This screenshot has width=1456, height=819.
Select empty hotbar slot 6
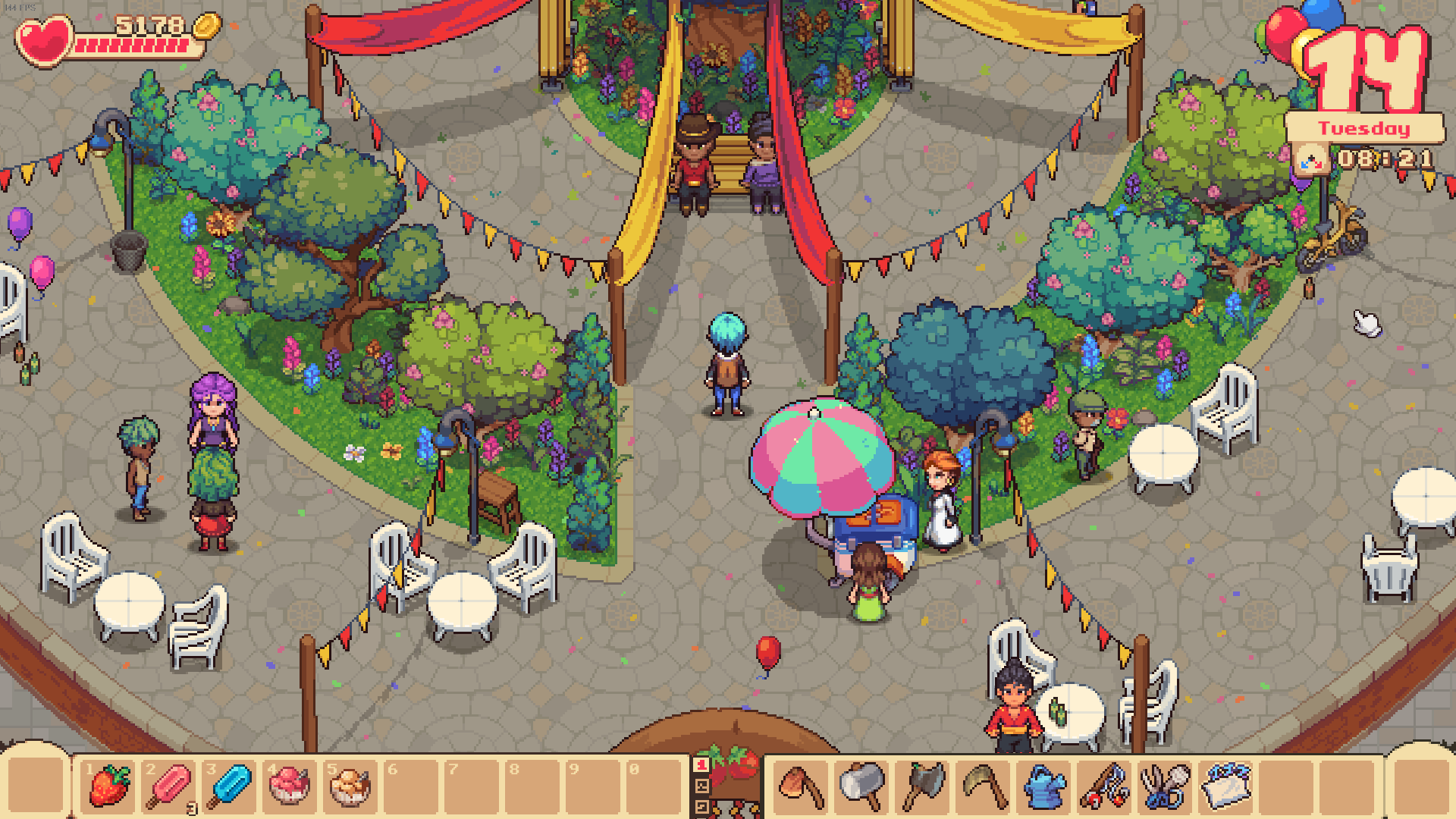(412, 786)
